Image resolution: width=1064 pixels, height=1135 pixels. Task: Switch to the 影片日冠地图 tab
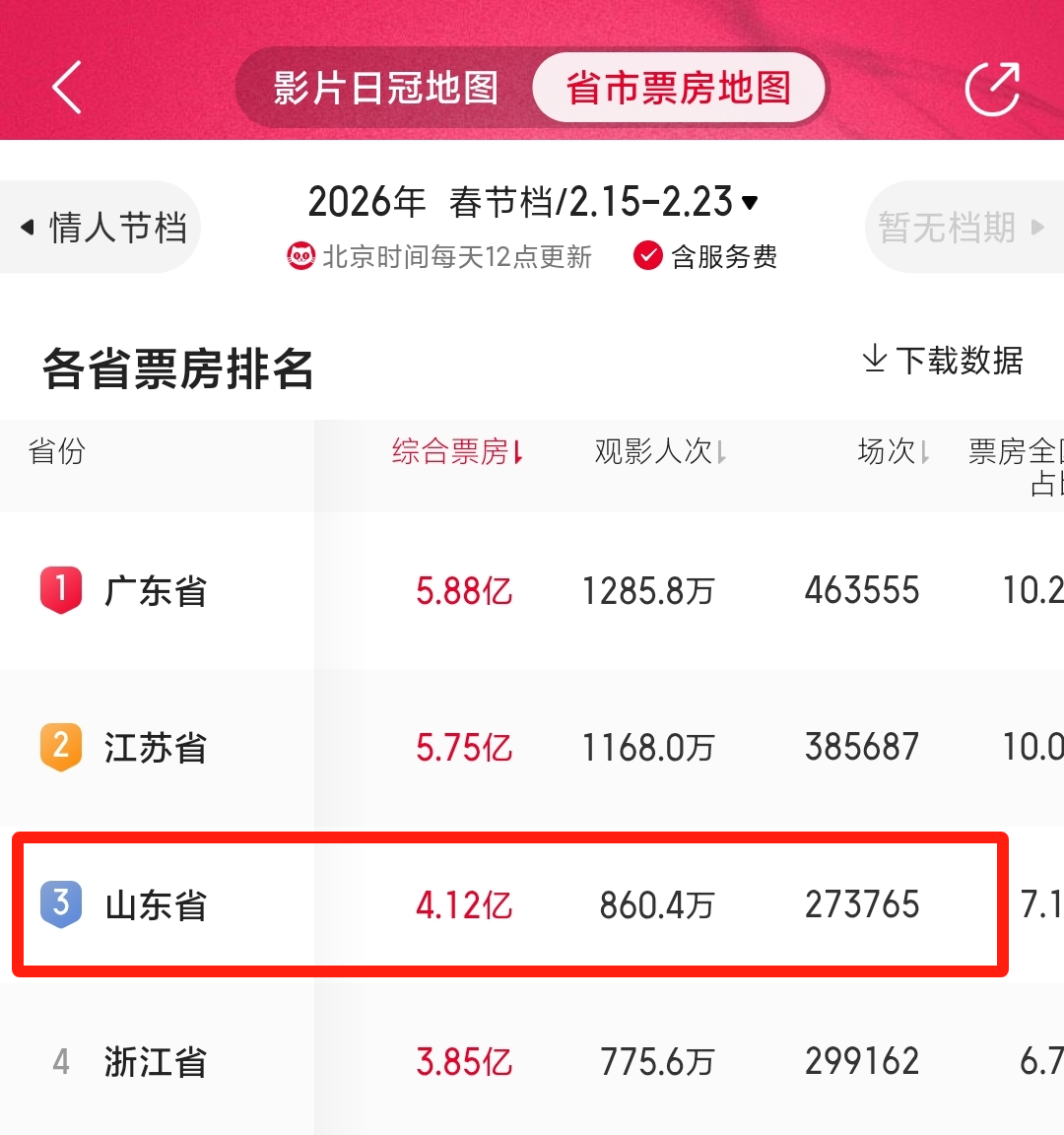click(x=385, y=89)
